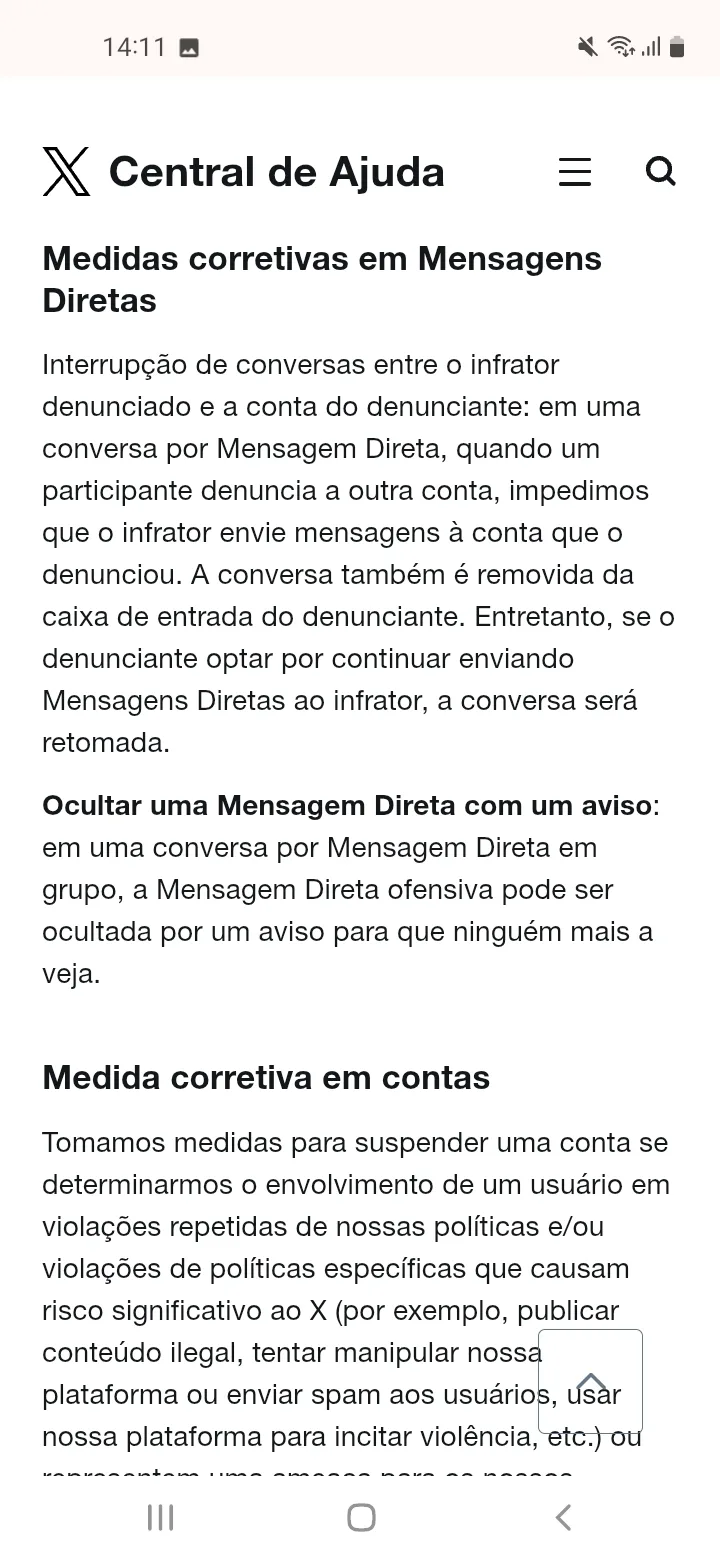Viewport: 720px width, 1560px height.
Task: Open the Help Center search
Action: click(x=660, y=172)
